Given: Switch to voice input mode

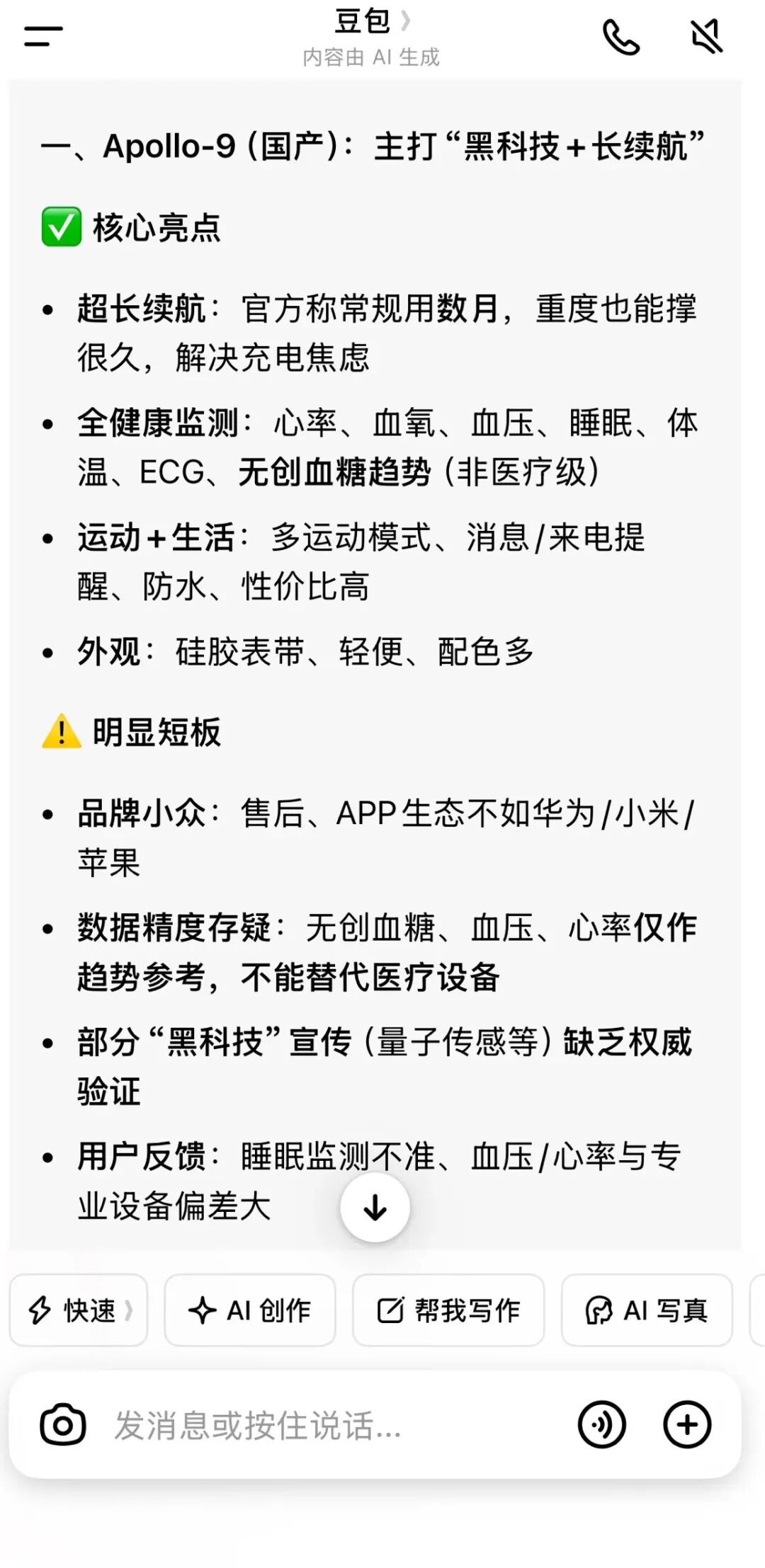Looking at the screenshot, I should coord(601,1424).
